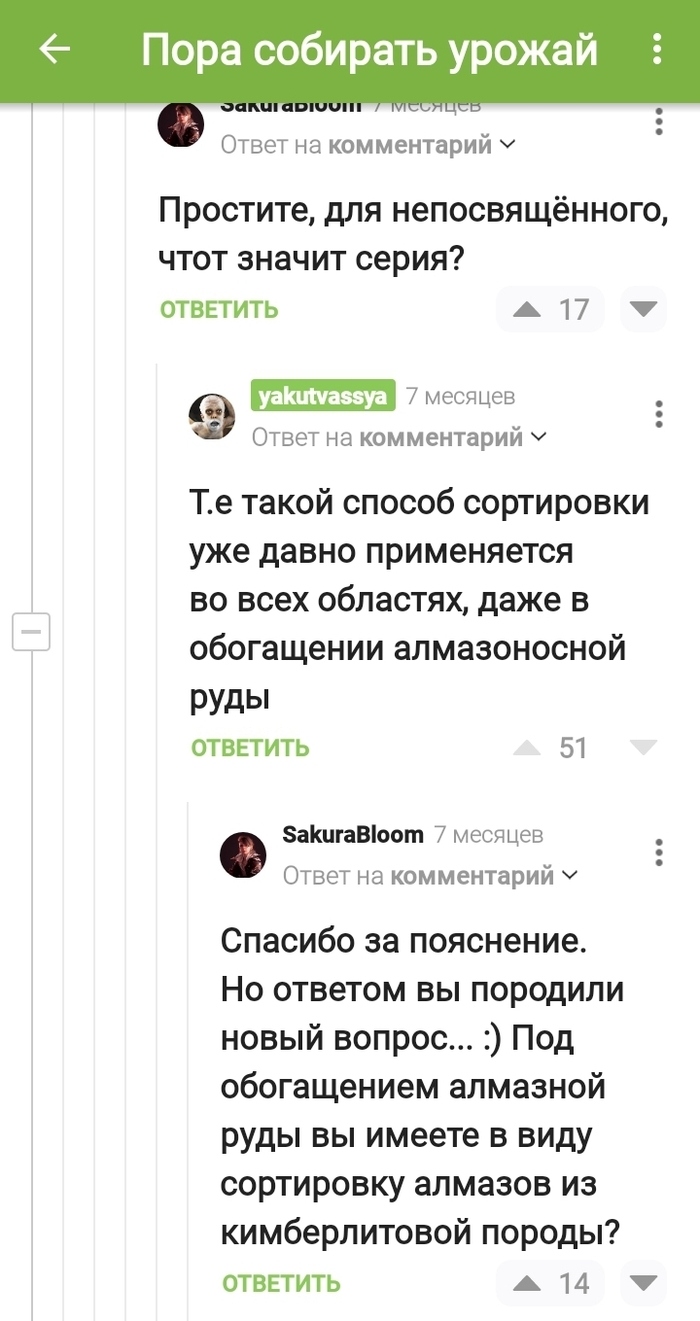Image resolution: width=700 pixels, height=1321 pixels.
Task: Reply to the kimberlite question comment
Action: 281,1283
